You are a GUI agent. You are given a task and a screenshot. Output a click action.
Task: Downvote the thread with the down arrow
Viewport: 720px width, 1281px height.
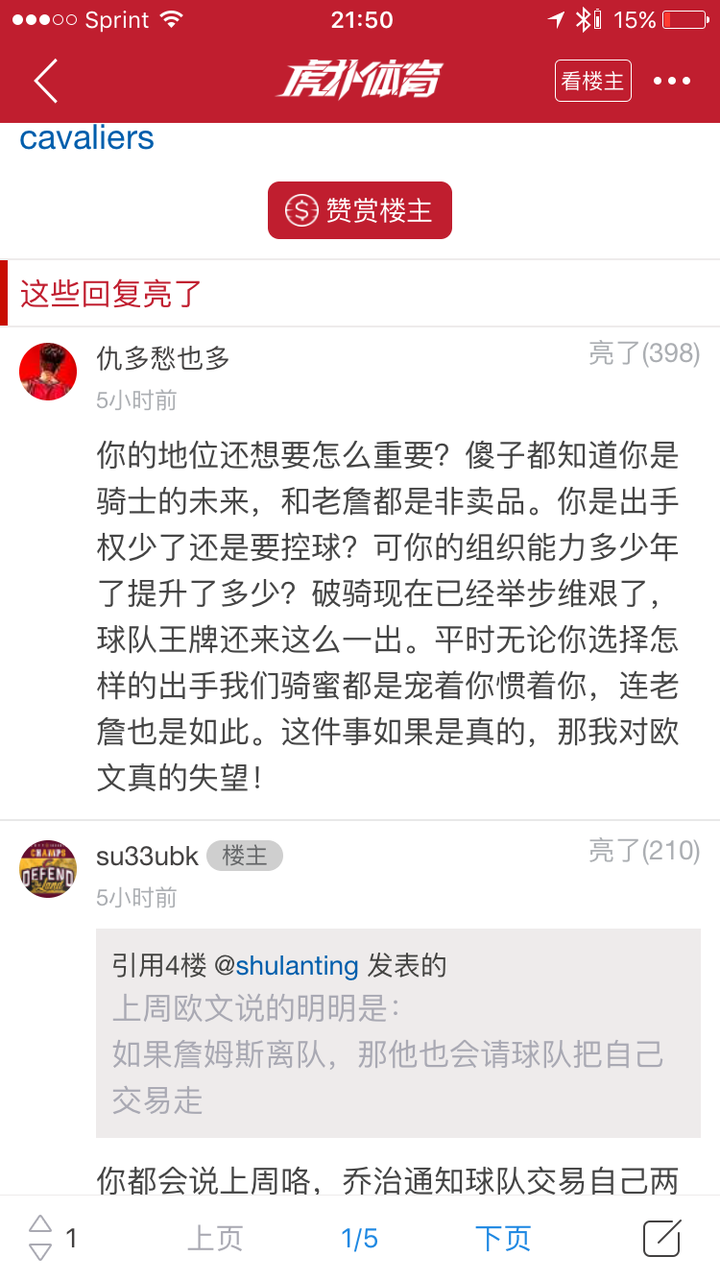click(40, 1252)
